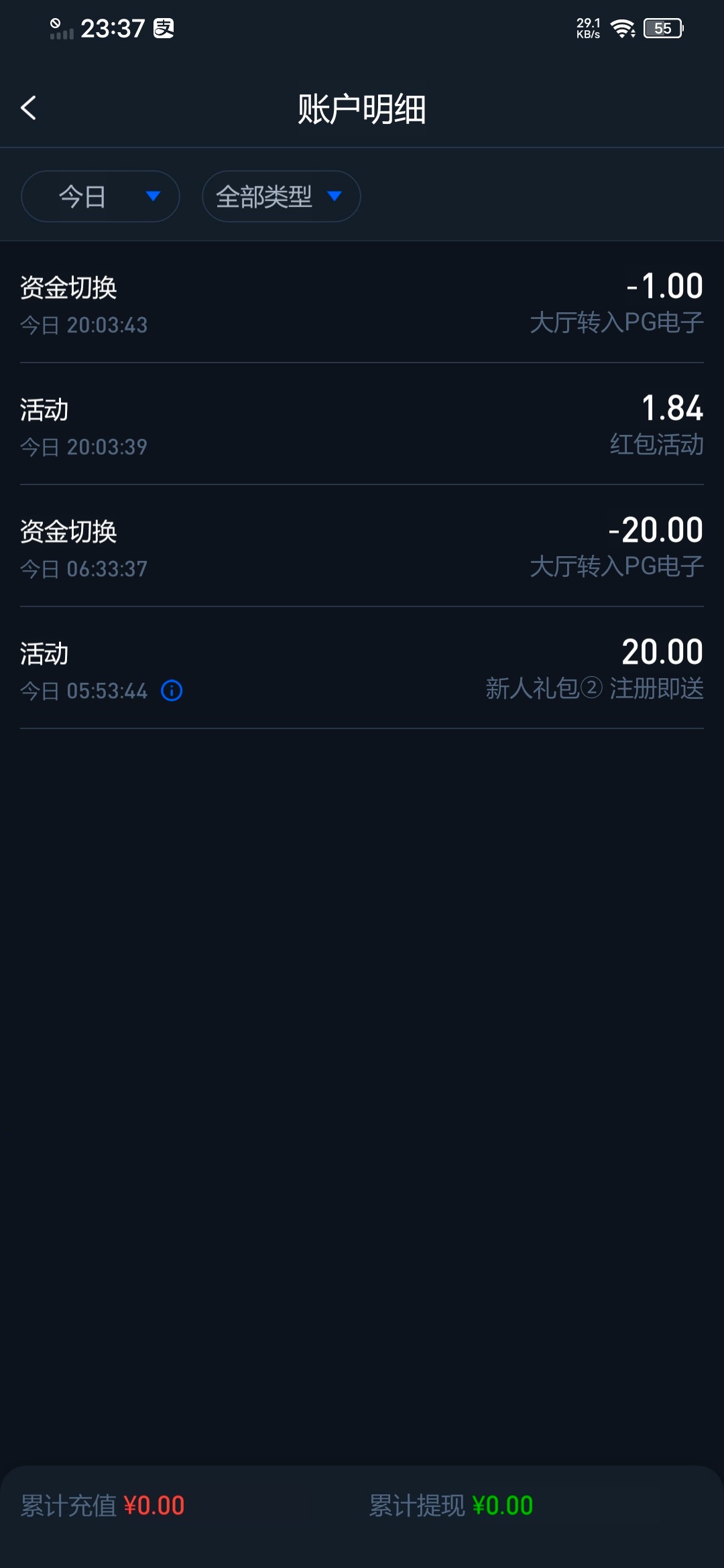Tap the blue info icon beside 05:53:44
The width and height of the screenshot is (724, 1568).
172,692
